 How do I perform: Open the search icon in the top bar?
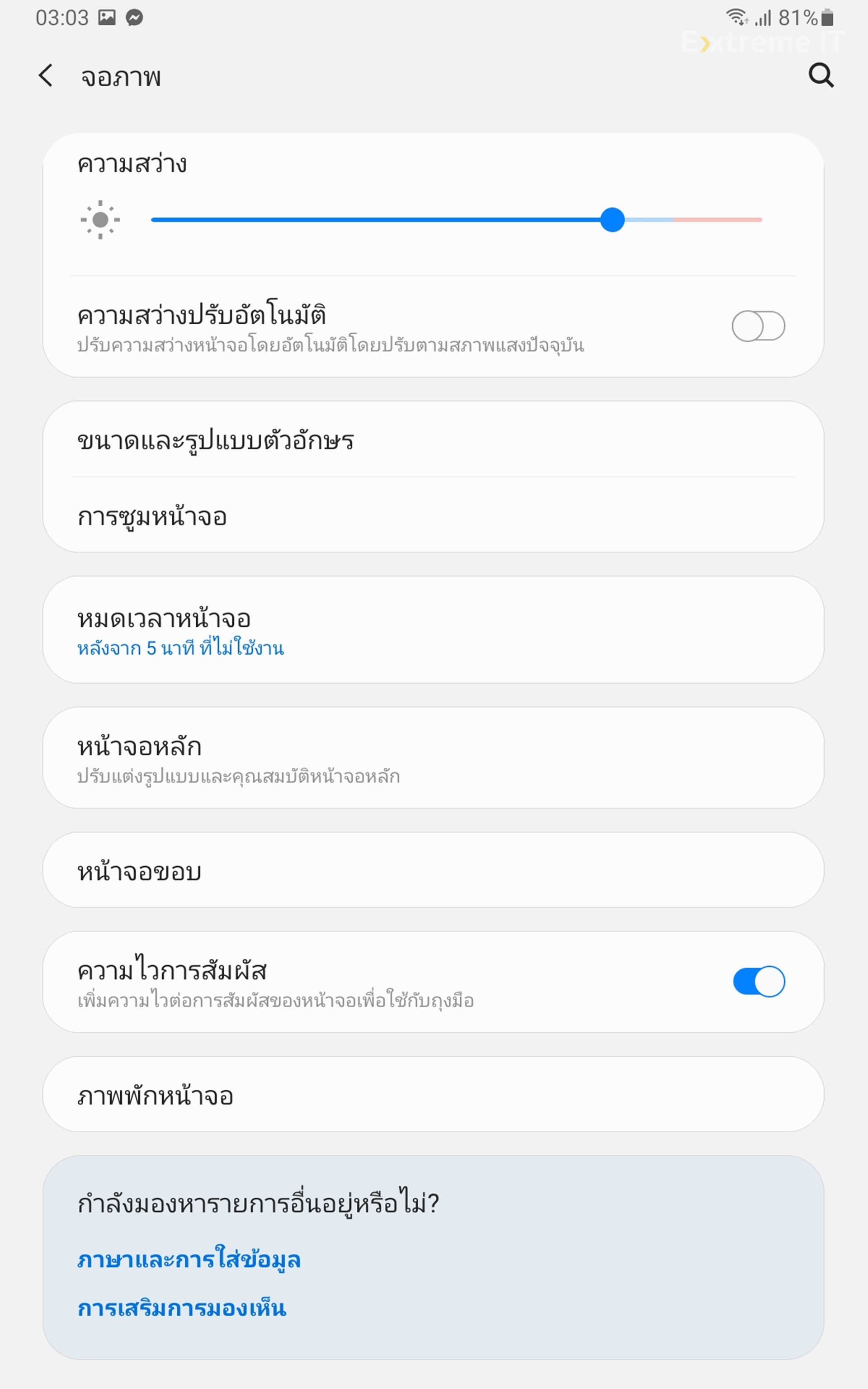[x=821, y=75]
